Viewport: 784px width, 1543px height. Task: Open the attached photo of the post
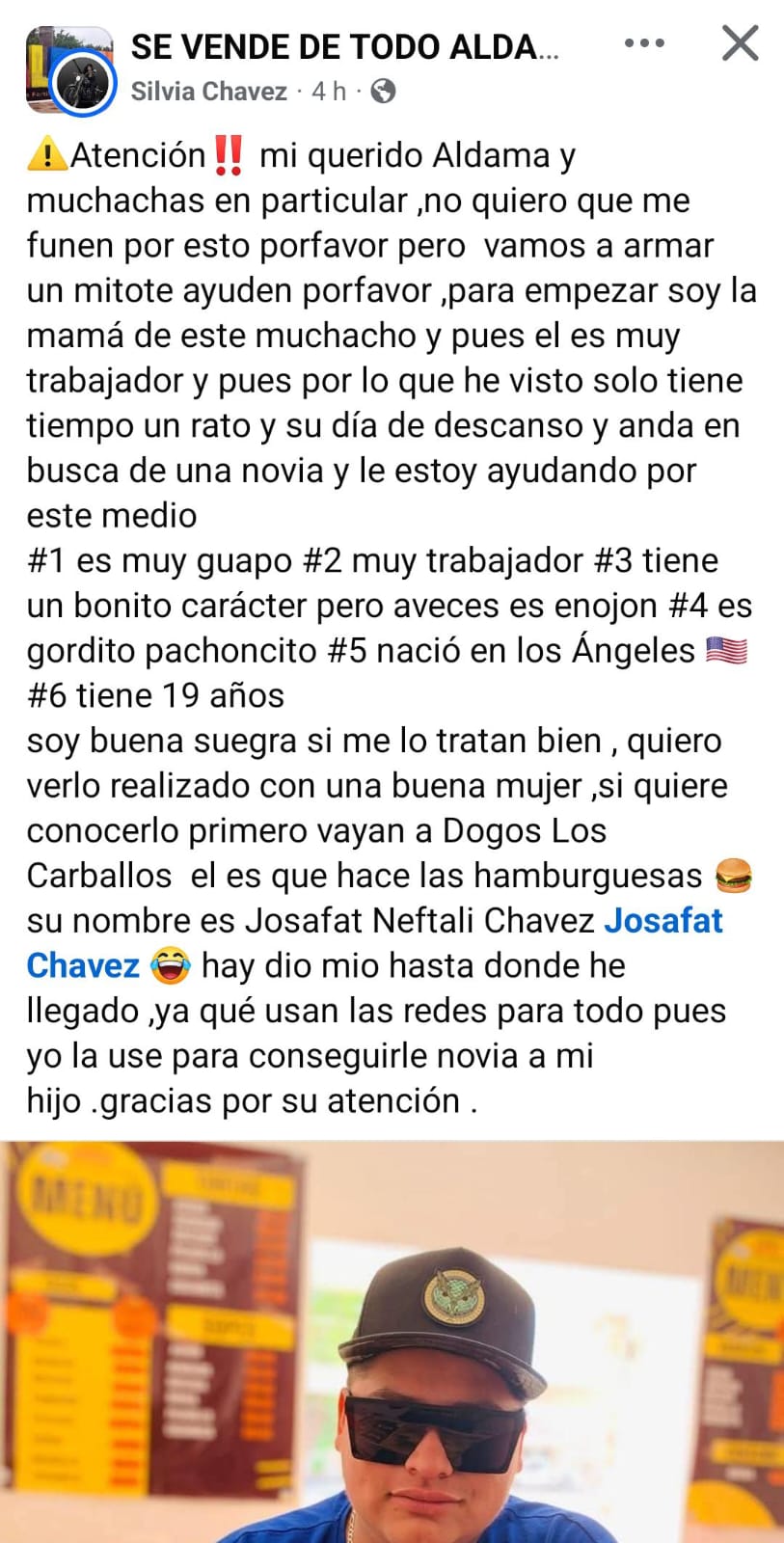pos(392,1341)
